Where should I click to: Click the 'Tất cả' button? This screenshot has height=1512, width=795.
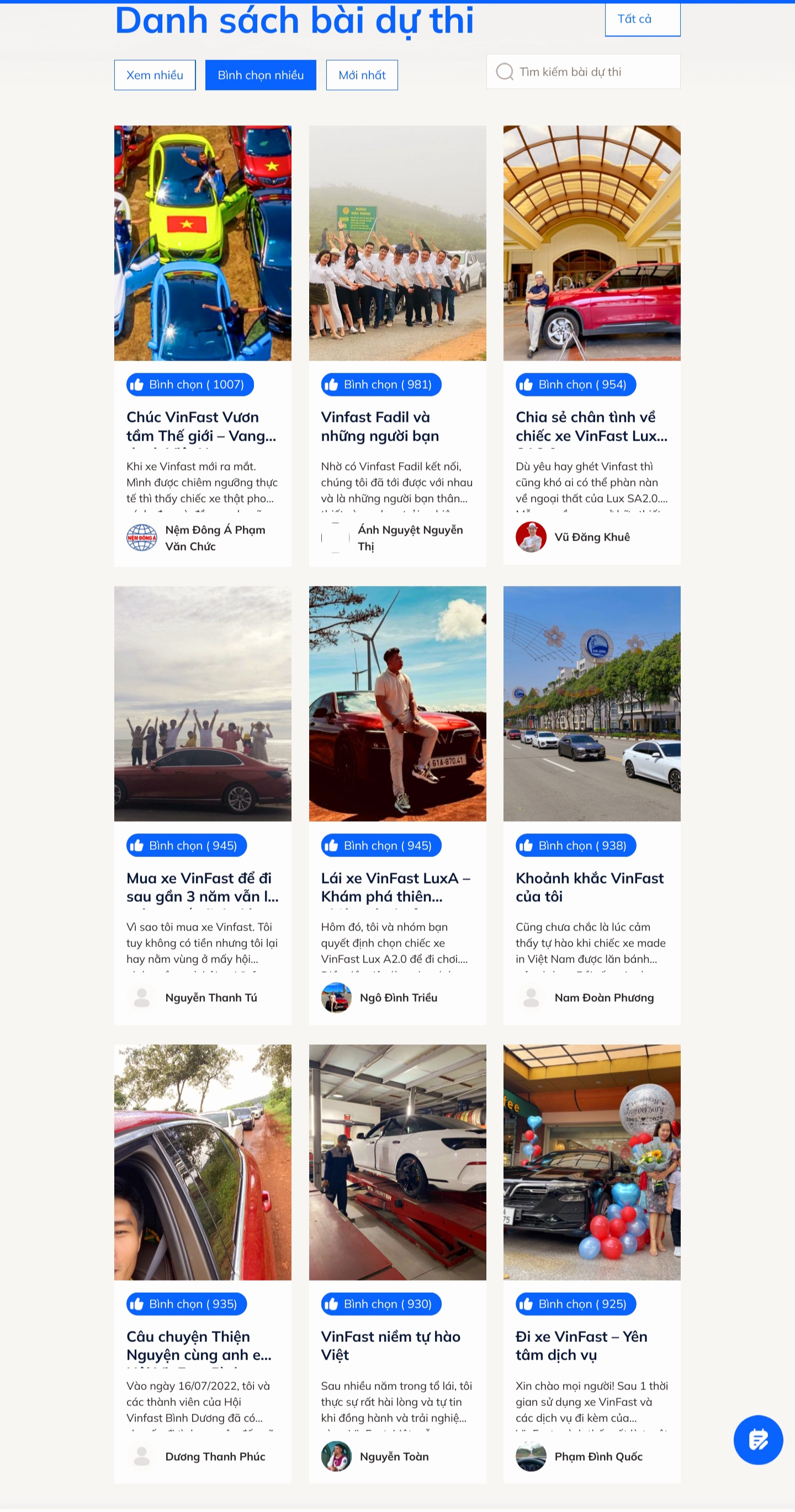click(x=643, y=18)
